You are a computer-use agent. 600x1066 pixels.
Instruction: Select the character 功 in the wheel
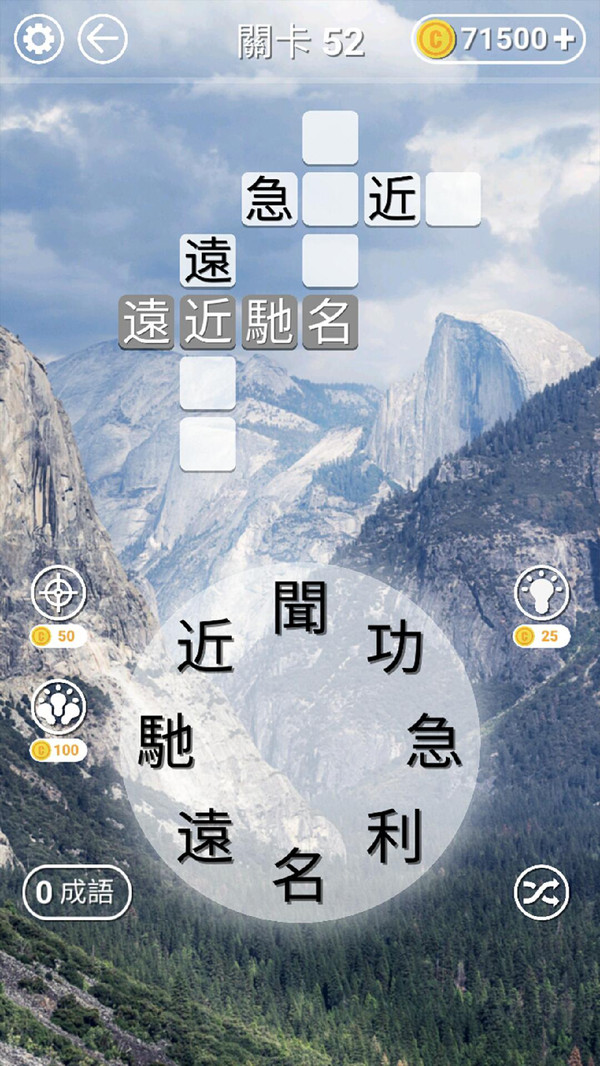pyautogui.click(x=395, y=646)
